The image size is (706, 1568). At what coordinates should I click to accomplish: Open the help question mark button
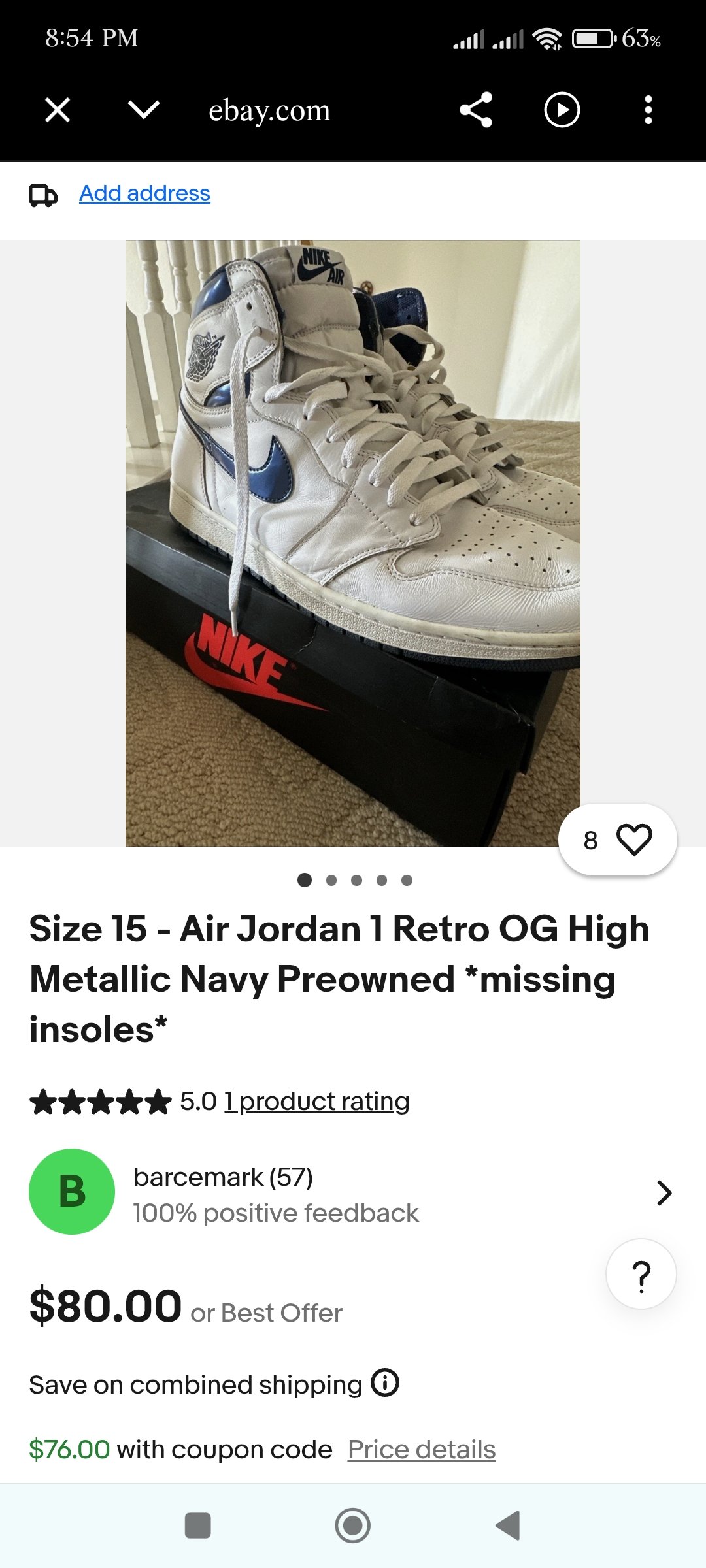pos(641,1275)
